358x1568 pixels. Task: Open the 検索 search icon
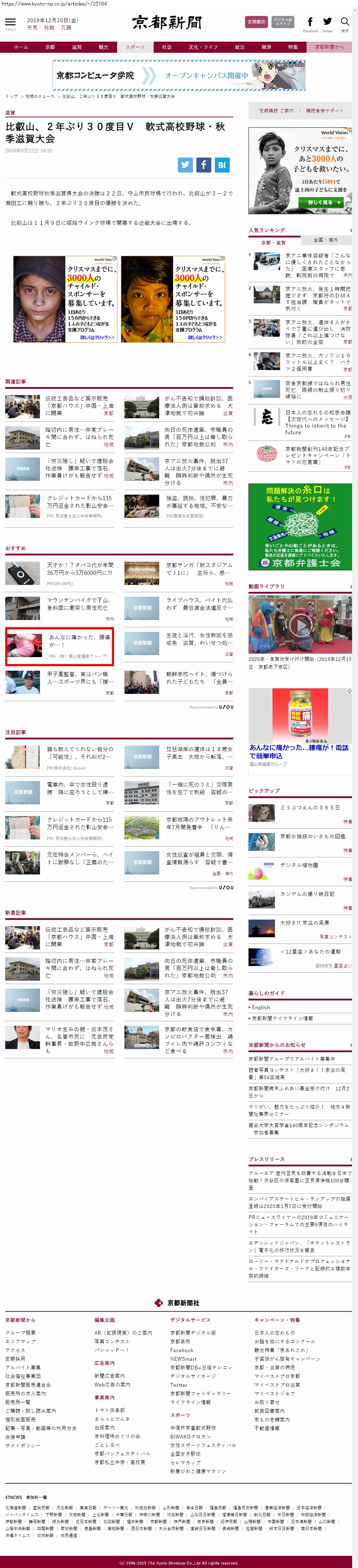pyautogui.click(x=344, y=23)
